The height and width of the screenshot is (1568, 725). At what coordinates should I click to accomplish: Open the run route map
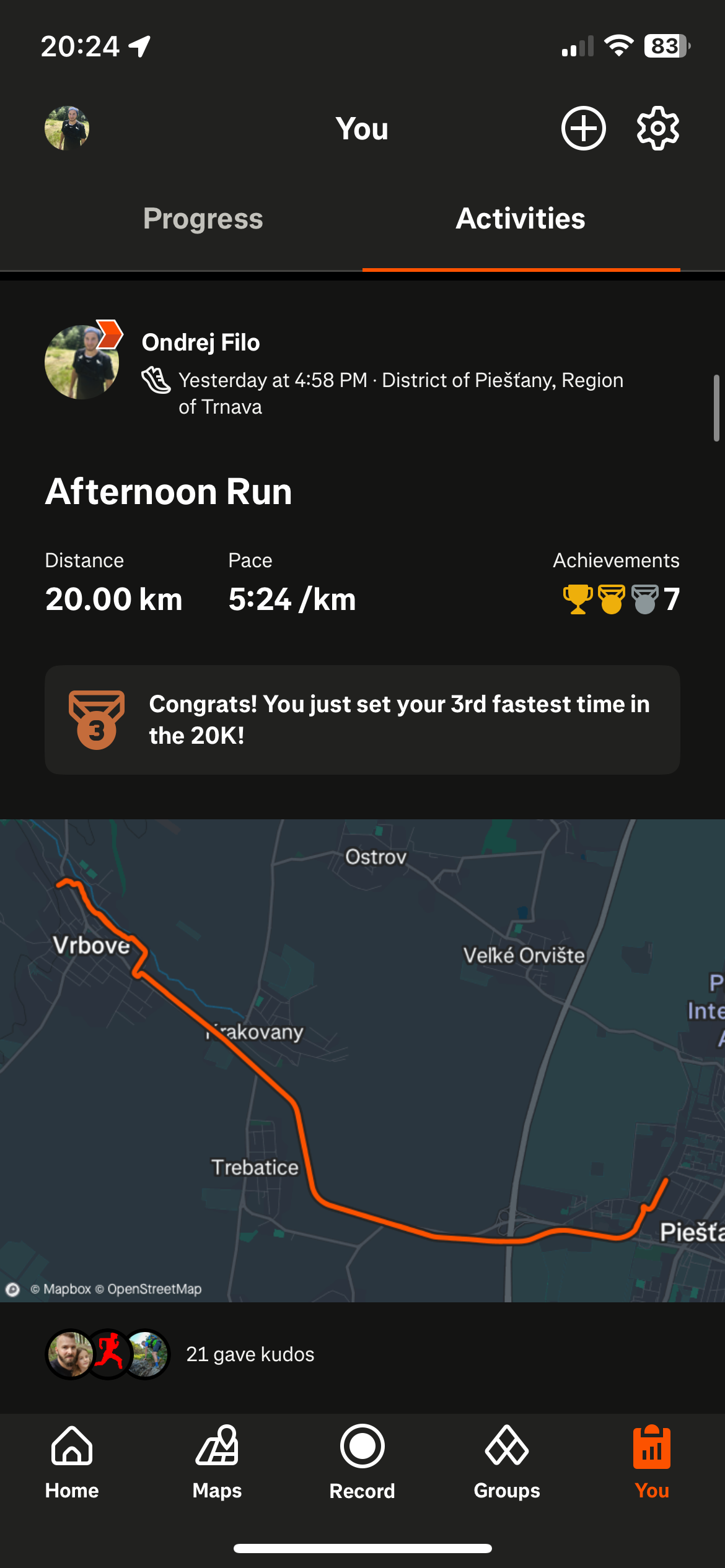click(x=362, y=1060)
